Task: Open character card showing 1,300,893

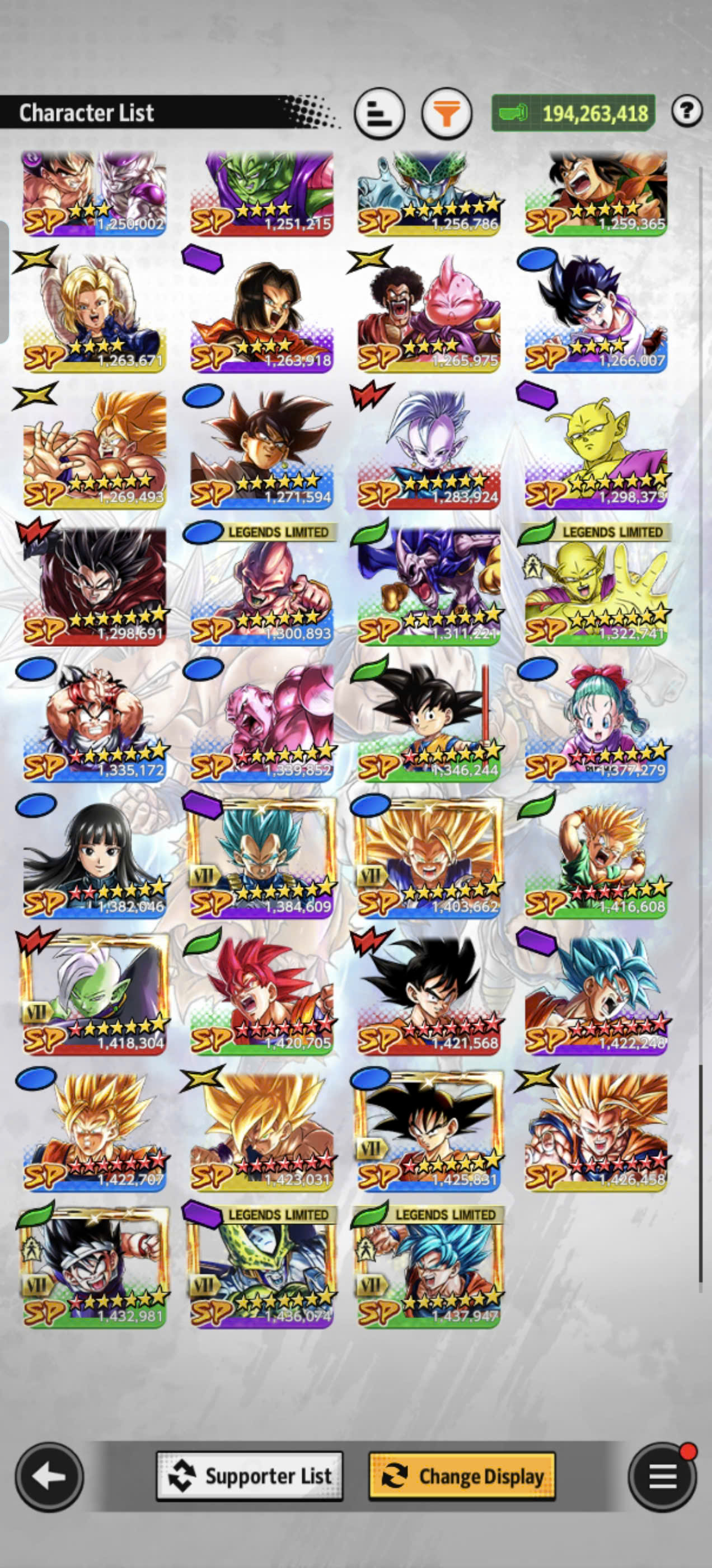Action: coord(261,584)
